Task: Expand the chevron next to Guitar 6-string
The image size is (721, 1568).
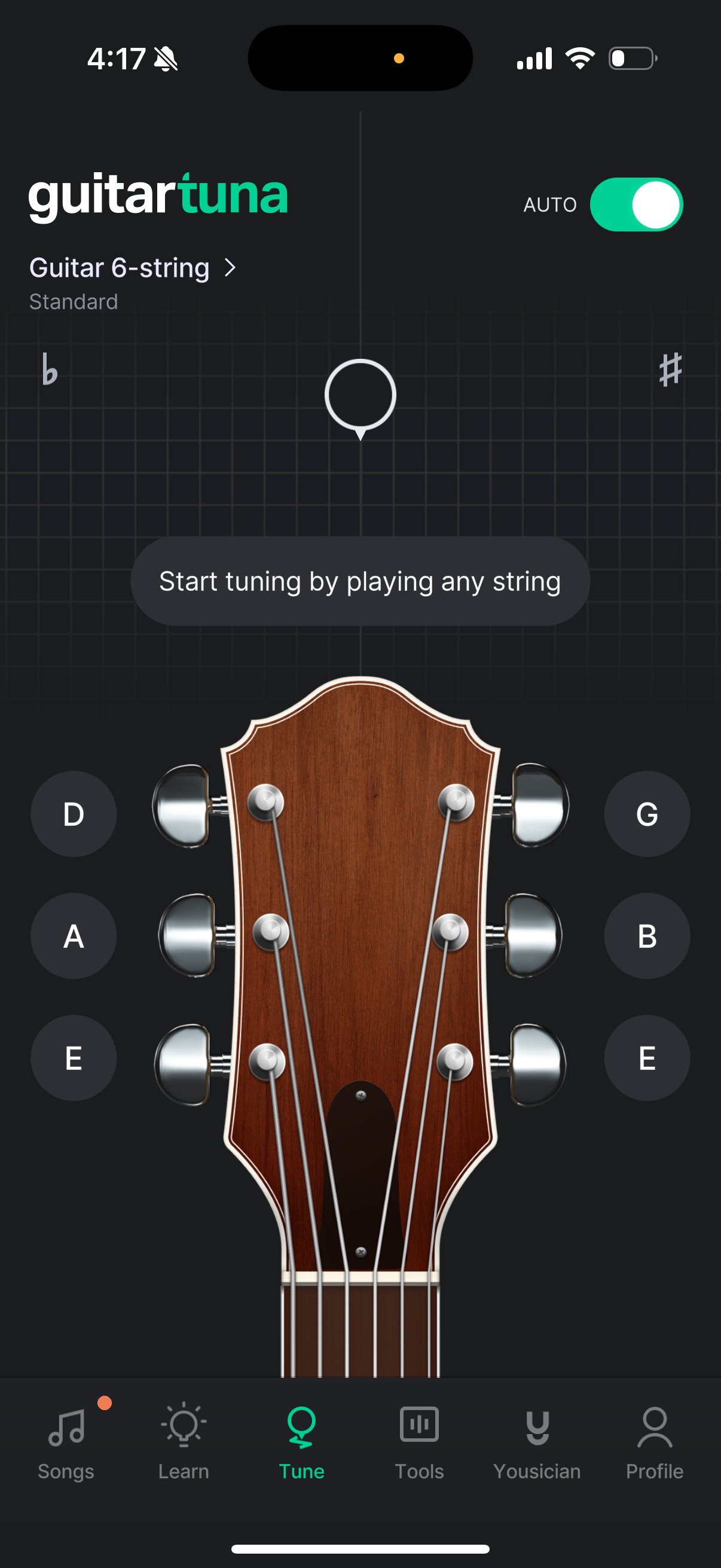Action: 230,268
